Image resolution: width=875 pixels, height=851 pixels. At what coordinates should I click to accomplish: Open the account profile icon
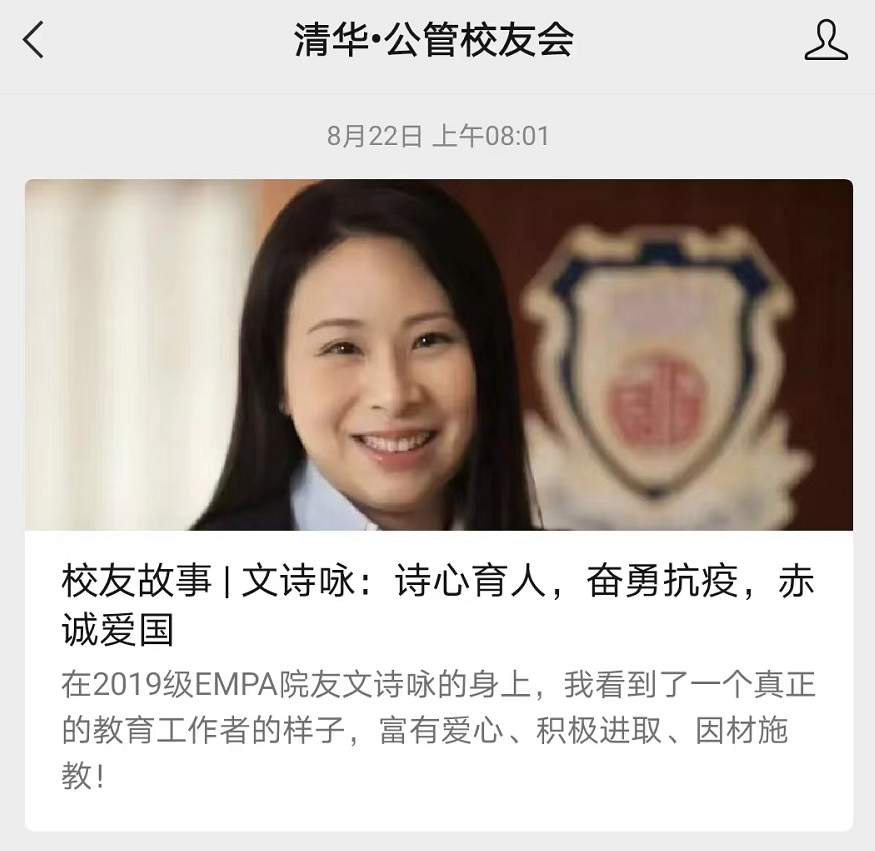click(825, 40)
